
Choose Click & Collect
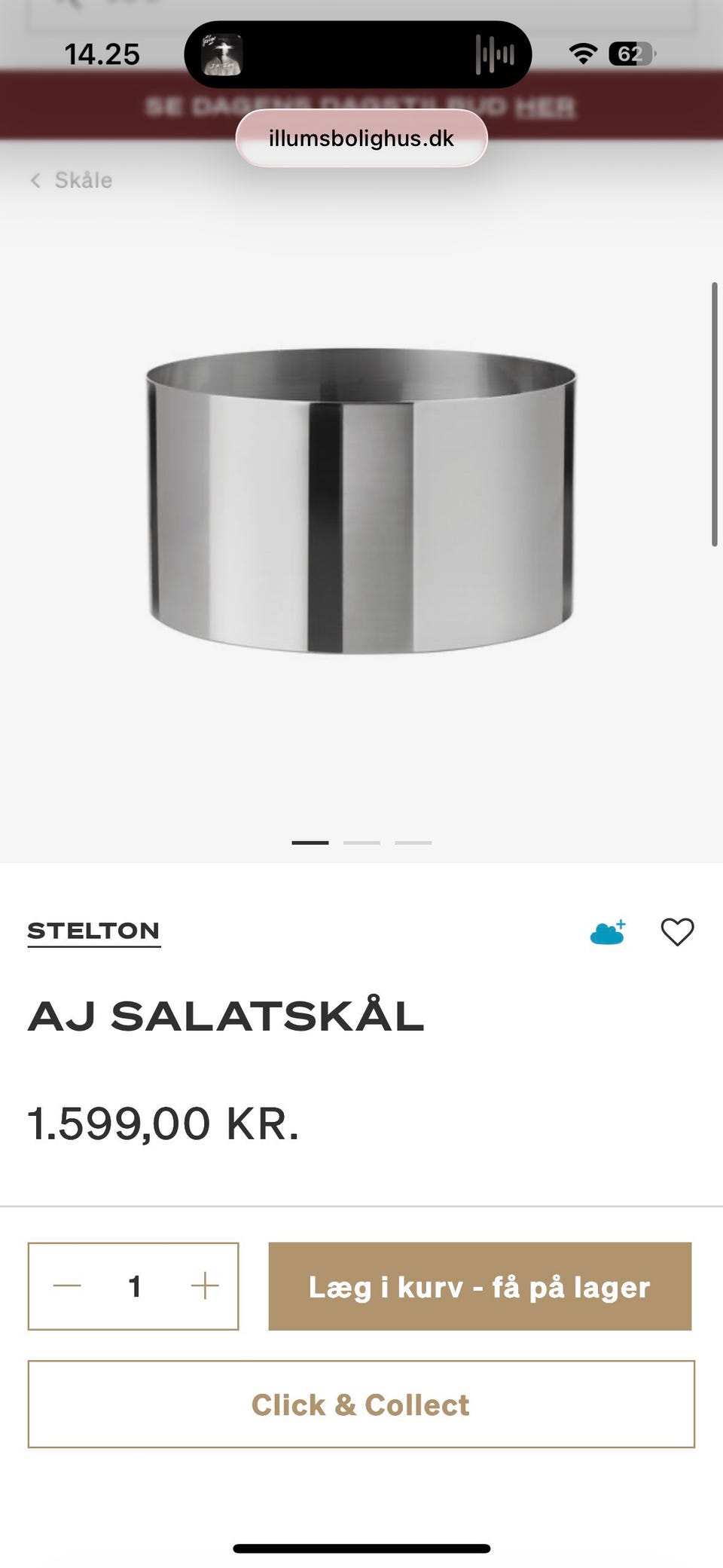tap(361, 1404)
